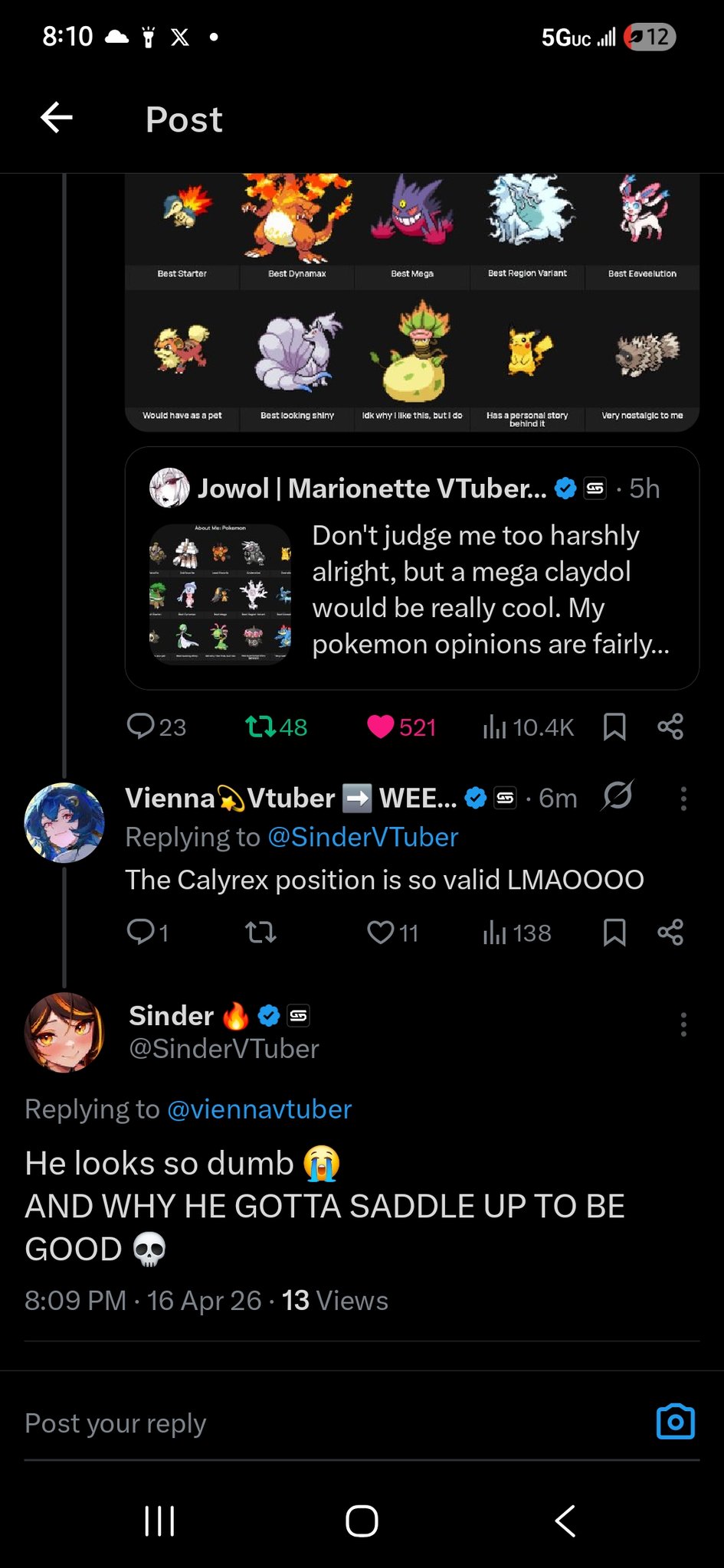
Task: Share the post with 521 likes
Action: [x=670, y=726]
